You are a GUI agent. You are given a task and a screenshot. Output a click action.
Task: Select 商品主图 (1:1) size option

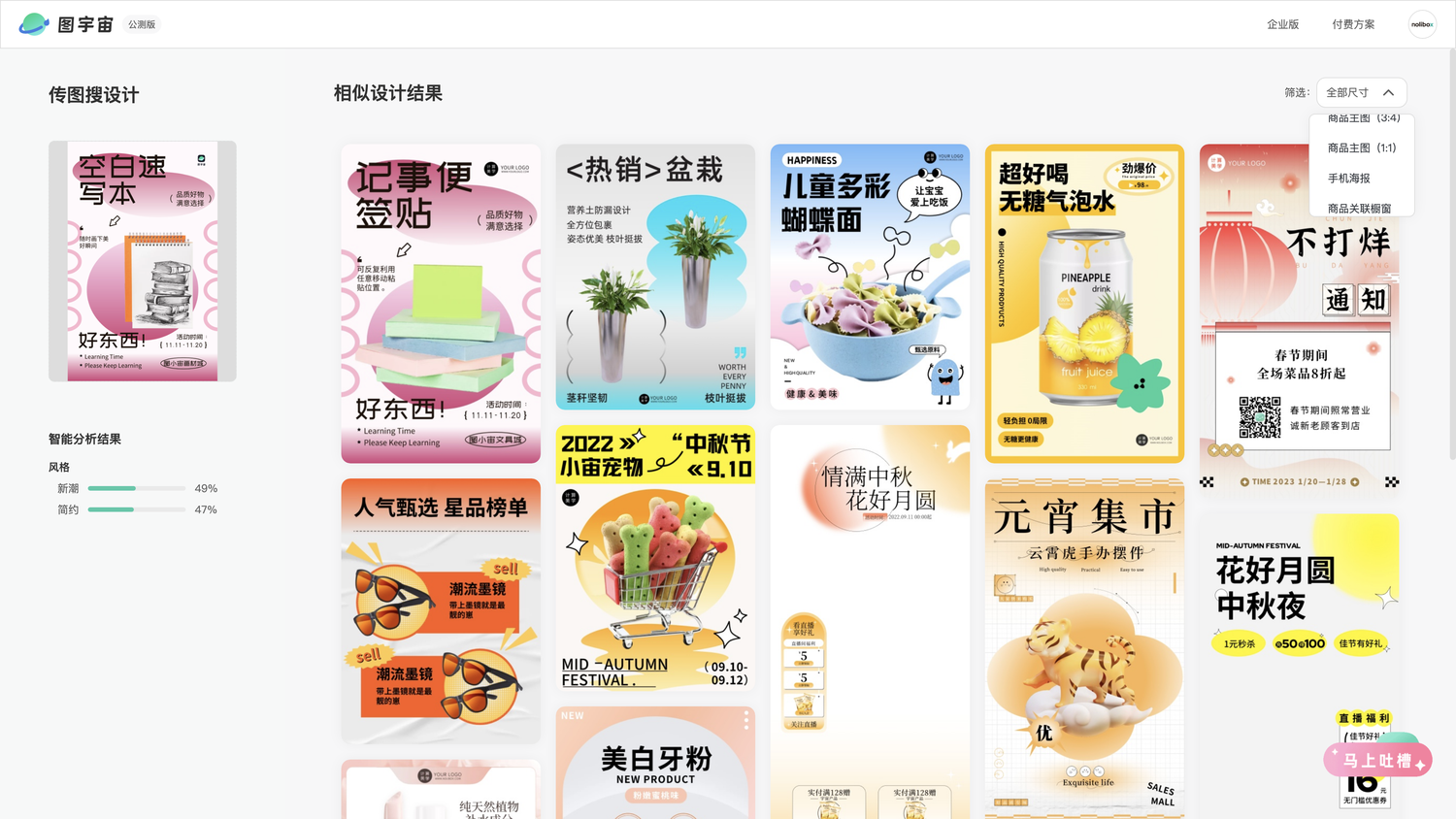point(1361,147)
